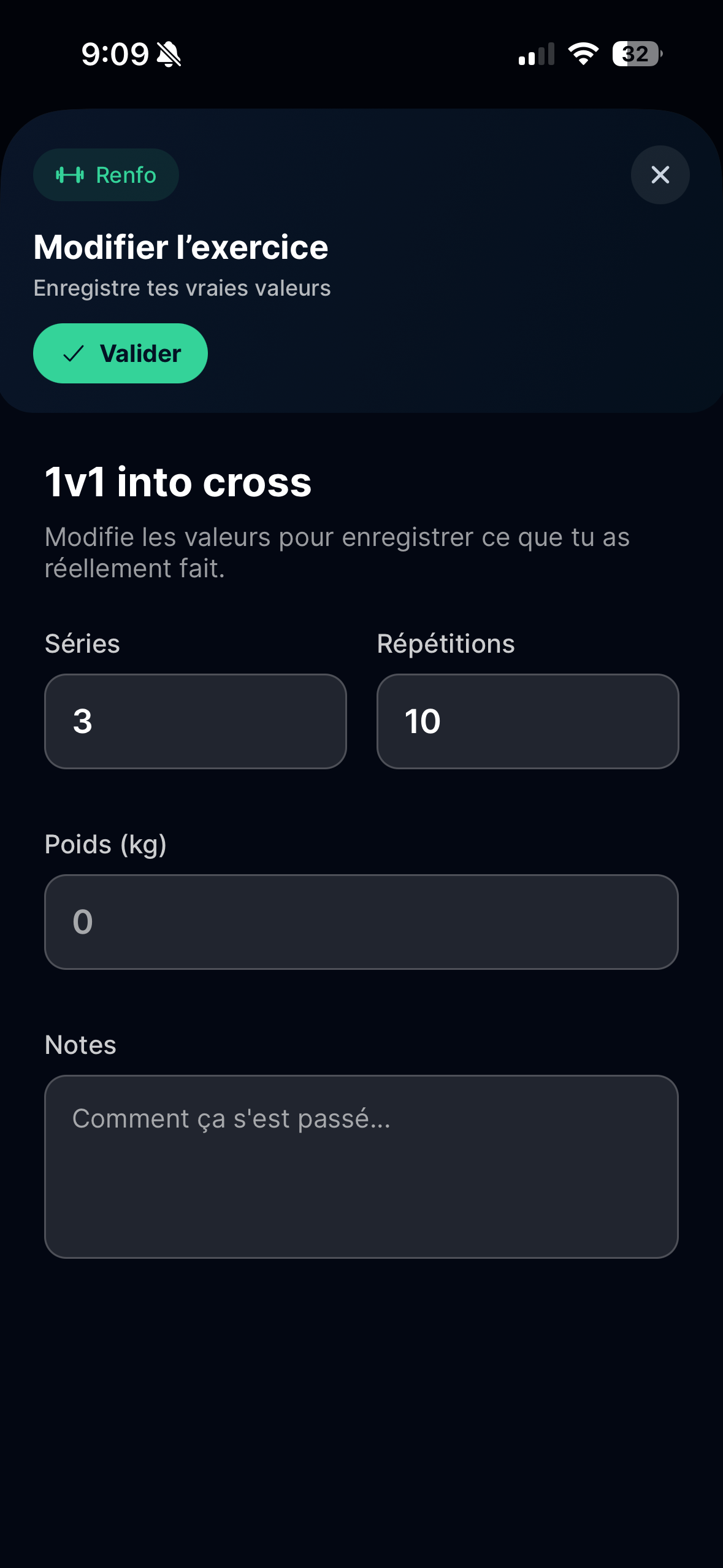723x1568 pixels.
Task: Click the dumbbell icon in the Renfo badge
Action: point(72,175)
